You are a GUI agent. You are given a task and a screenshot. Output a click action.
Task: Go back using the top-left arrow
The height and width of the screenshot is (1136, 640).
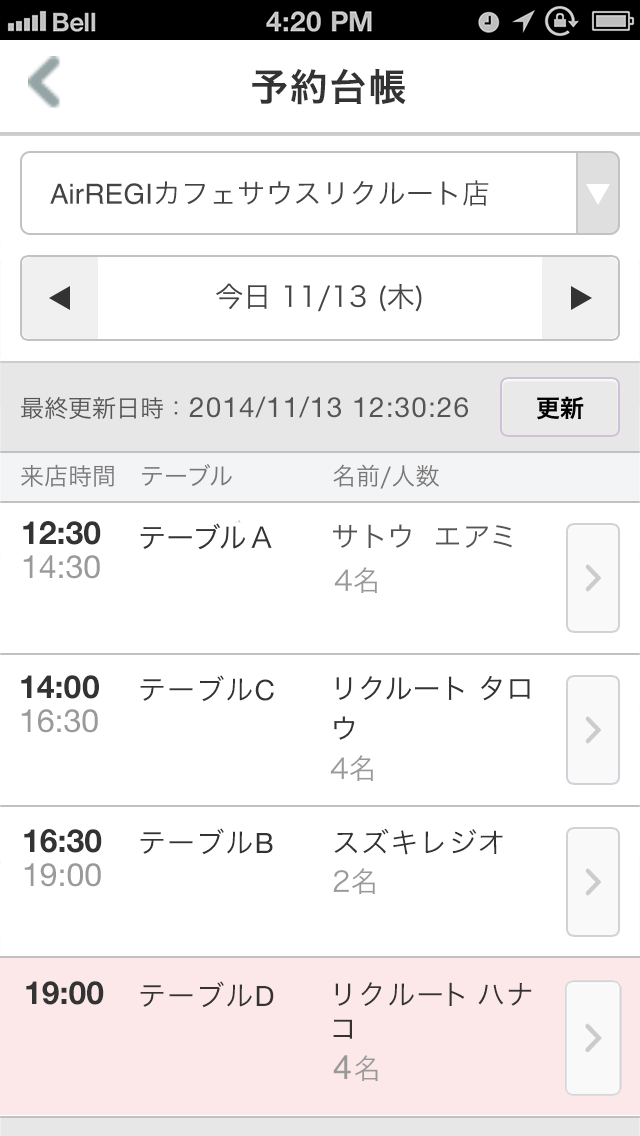pos(45,84)
